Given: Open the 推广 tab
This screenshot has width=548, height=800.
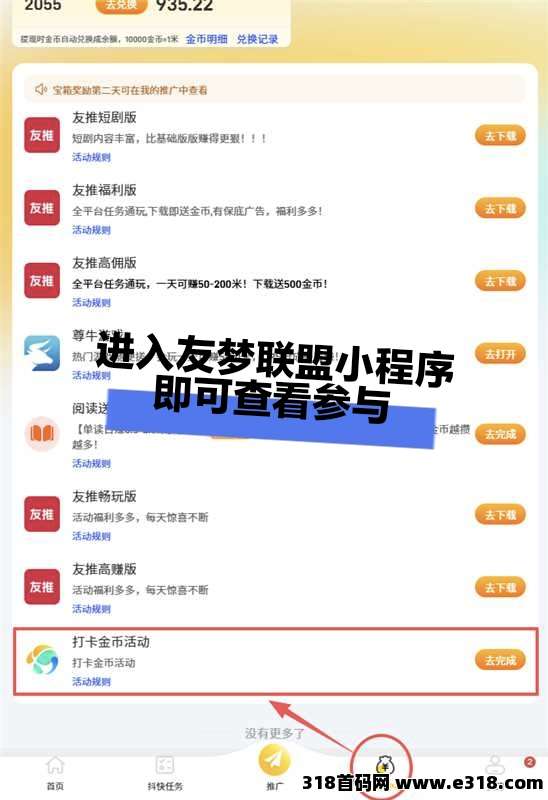Looking at the screenshot, I should coord(274,768).
